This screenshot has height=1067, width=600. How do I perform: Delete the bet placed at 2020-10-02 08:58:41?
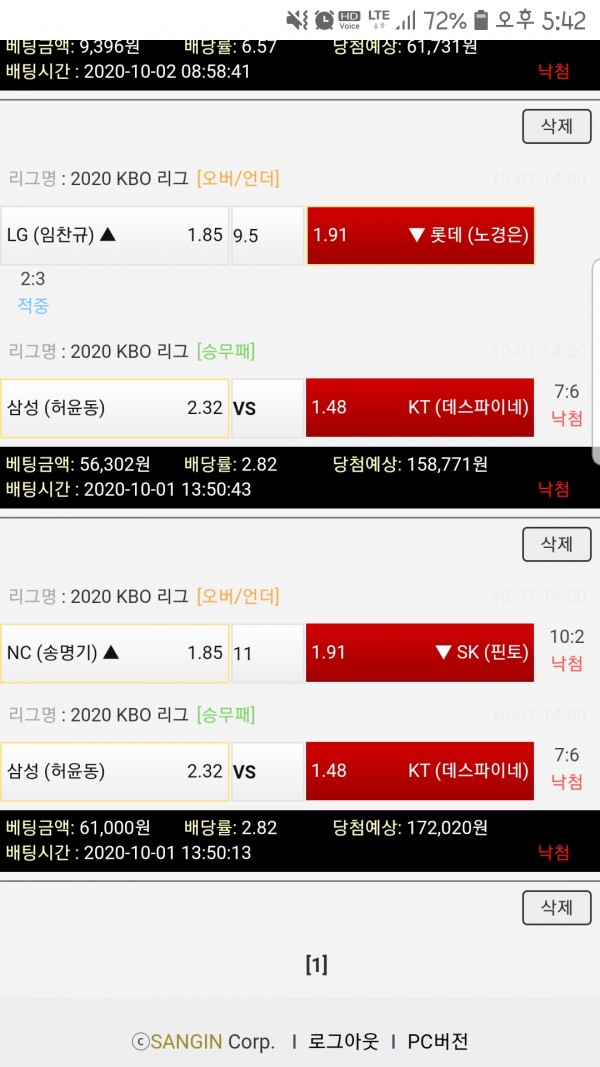(x=556, y=126)
